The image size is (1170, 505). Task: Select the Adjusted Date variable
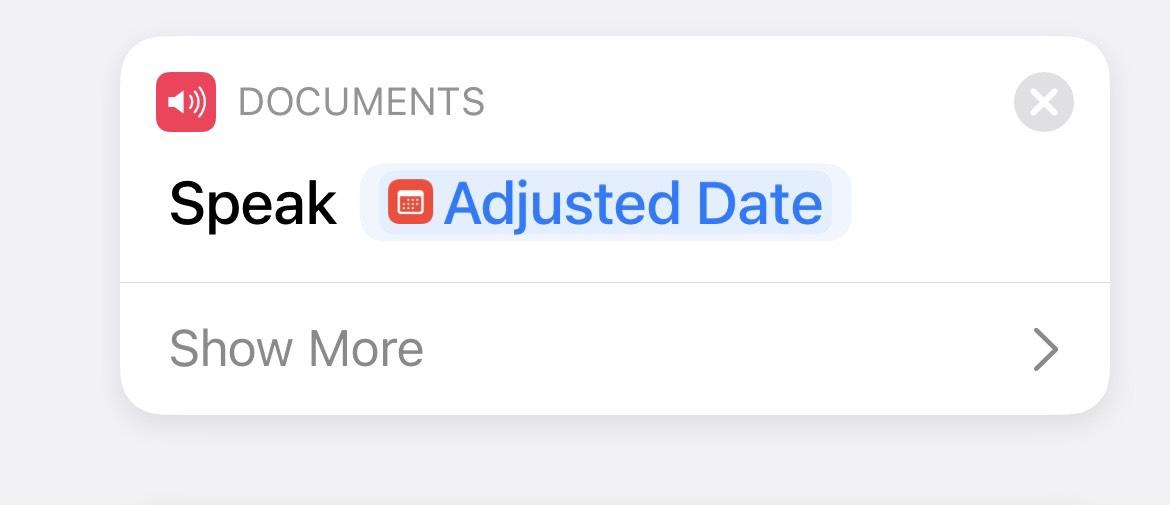[x=606, y=203]
